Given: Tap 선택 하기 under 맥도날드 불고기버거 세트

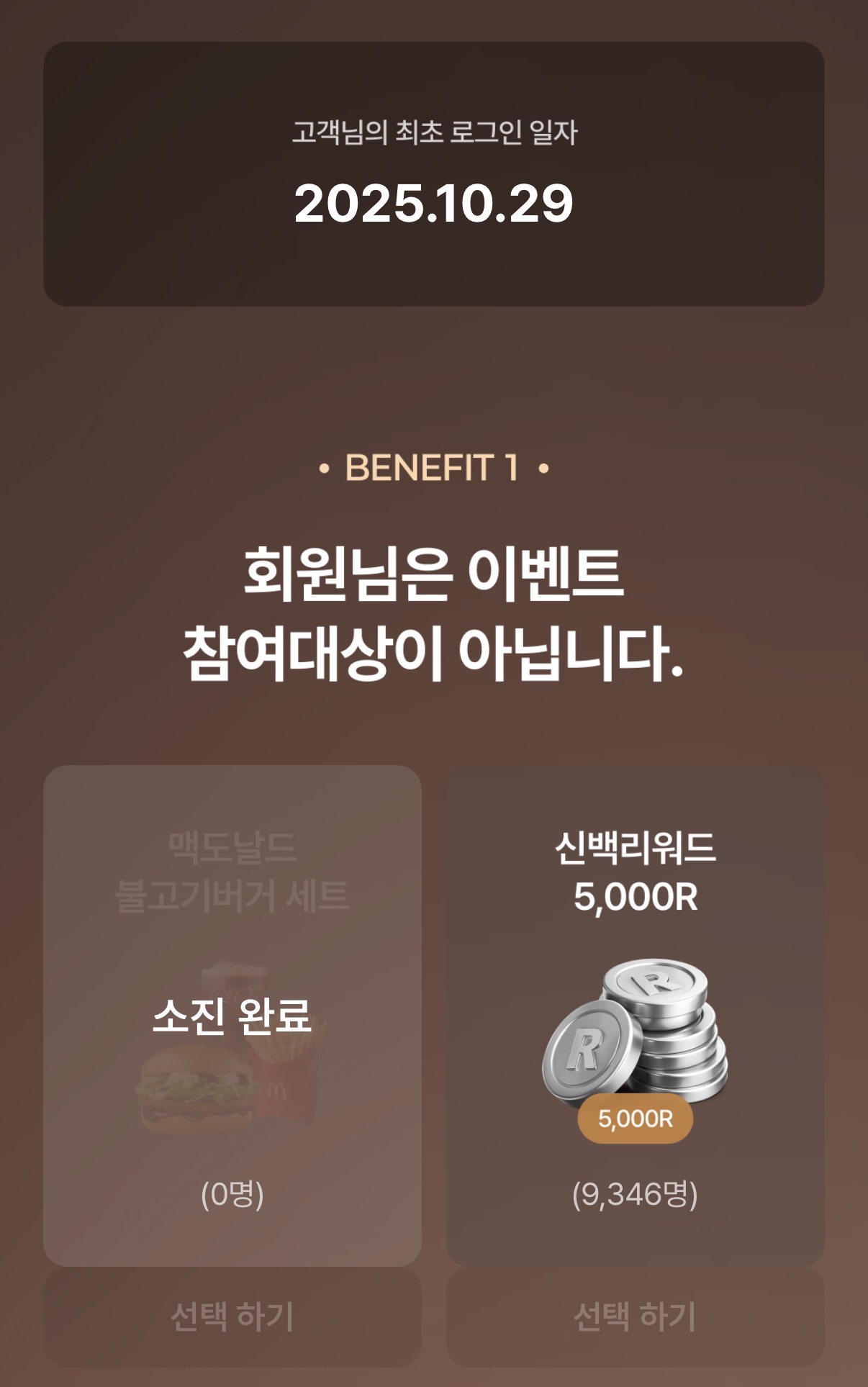Looking at the screenshot, I should (232, 1316).
